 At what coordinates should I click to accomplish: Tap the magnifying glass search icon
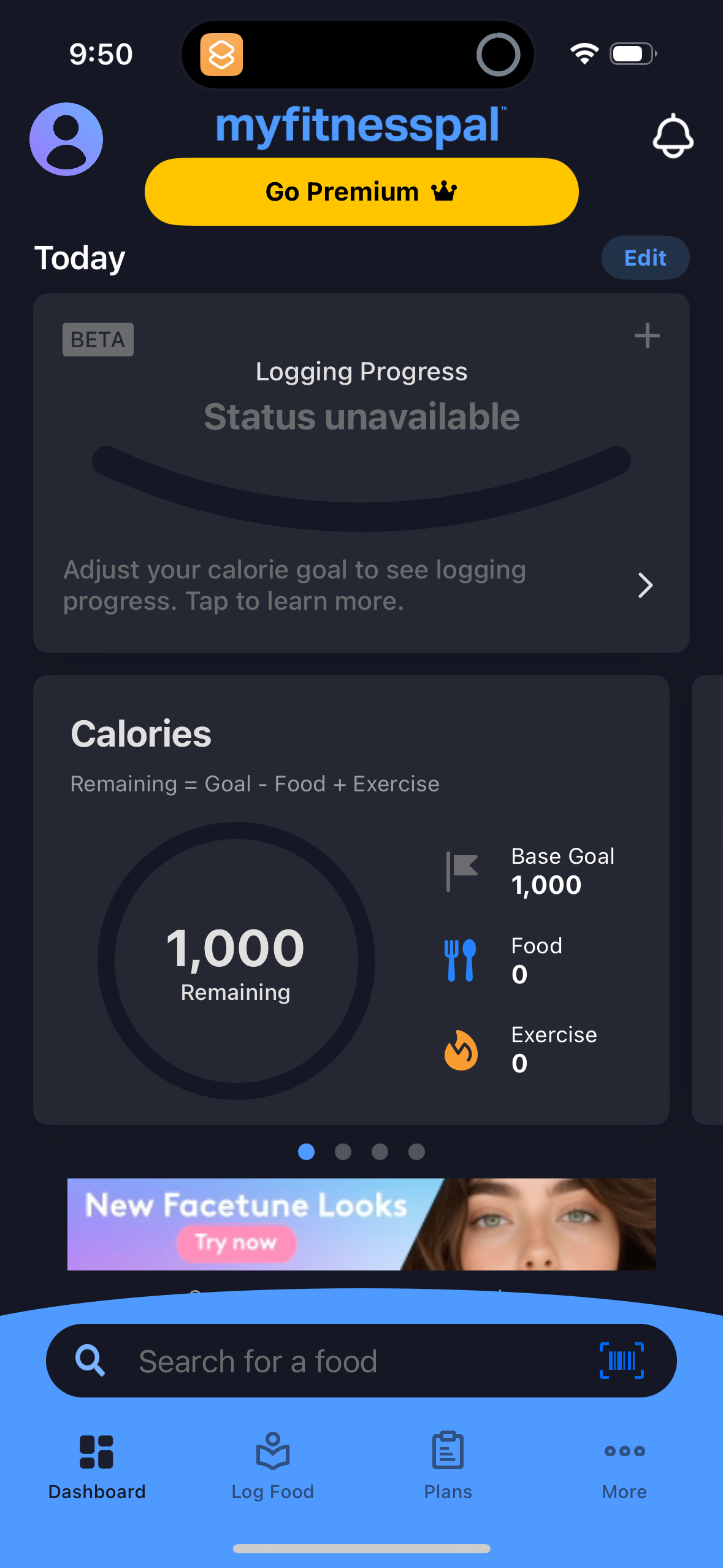90,1361
